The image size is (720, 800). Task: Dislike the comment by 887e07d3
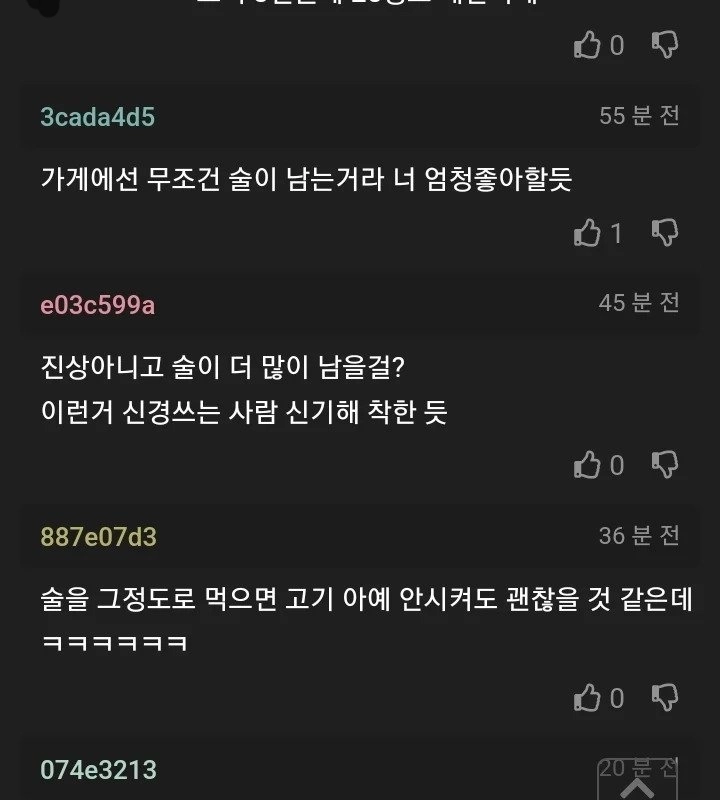coord(665,697)
